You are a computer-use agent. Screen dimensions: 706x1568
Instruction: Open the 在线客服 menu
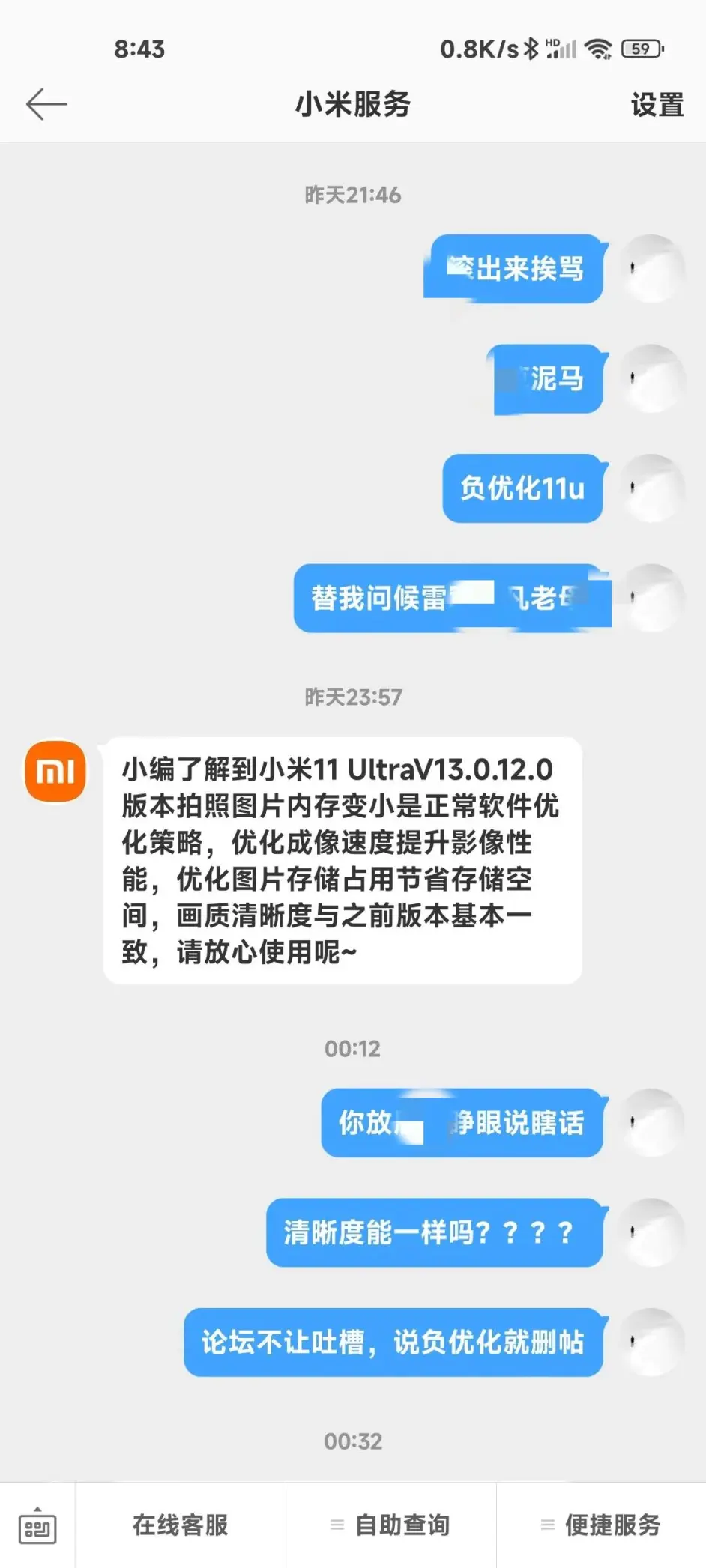(x=181, y=1525)
